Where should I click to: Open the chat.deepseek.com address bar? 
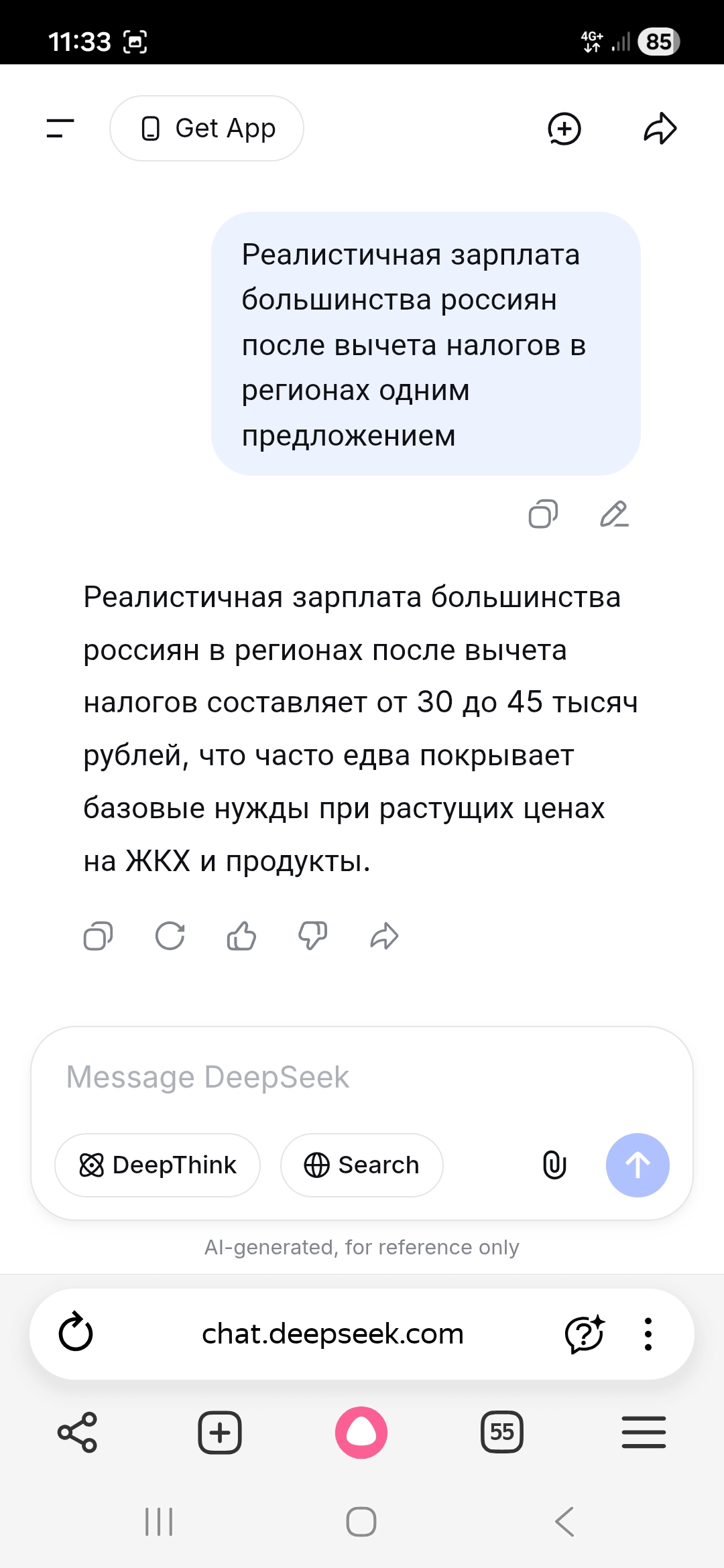pos(333,1333)
